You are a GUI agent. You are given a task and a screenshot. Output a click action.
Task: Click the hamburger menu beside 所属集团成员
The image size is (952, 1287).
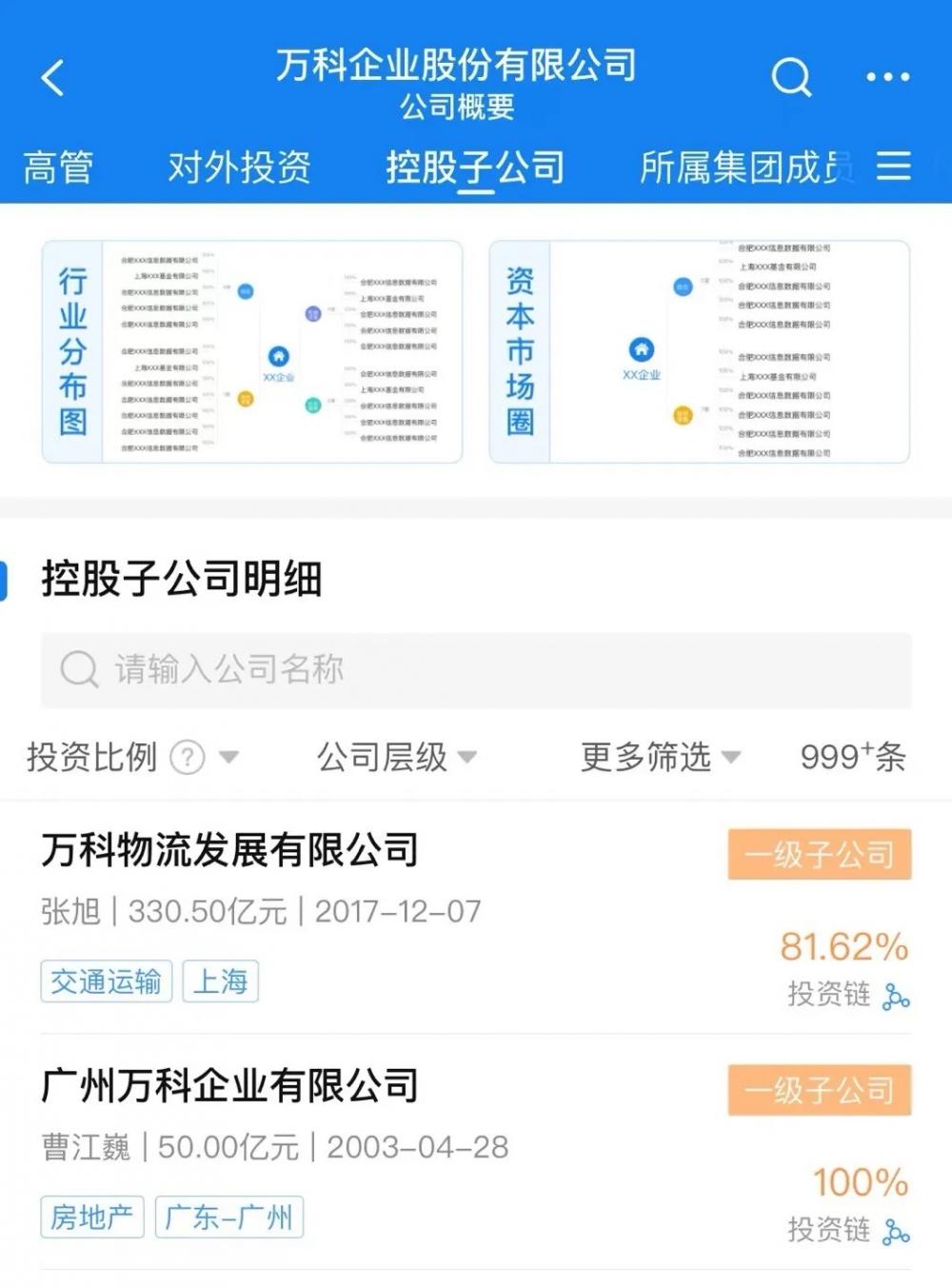click(893, 168)
